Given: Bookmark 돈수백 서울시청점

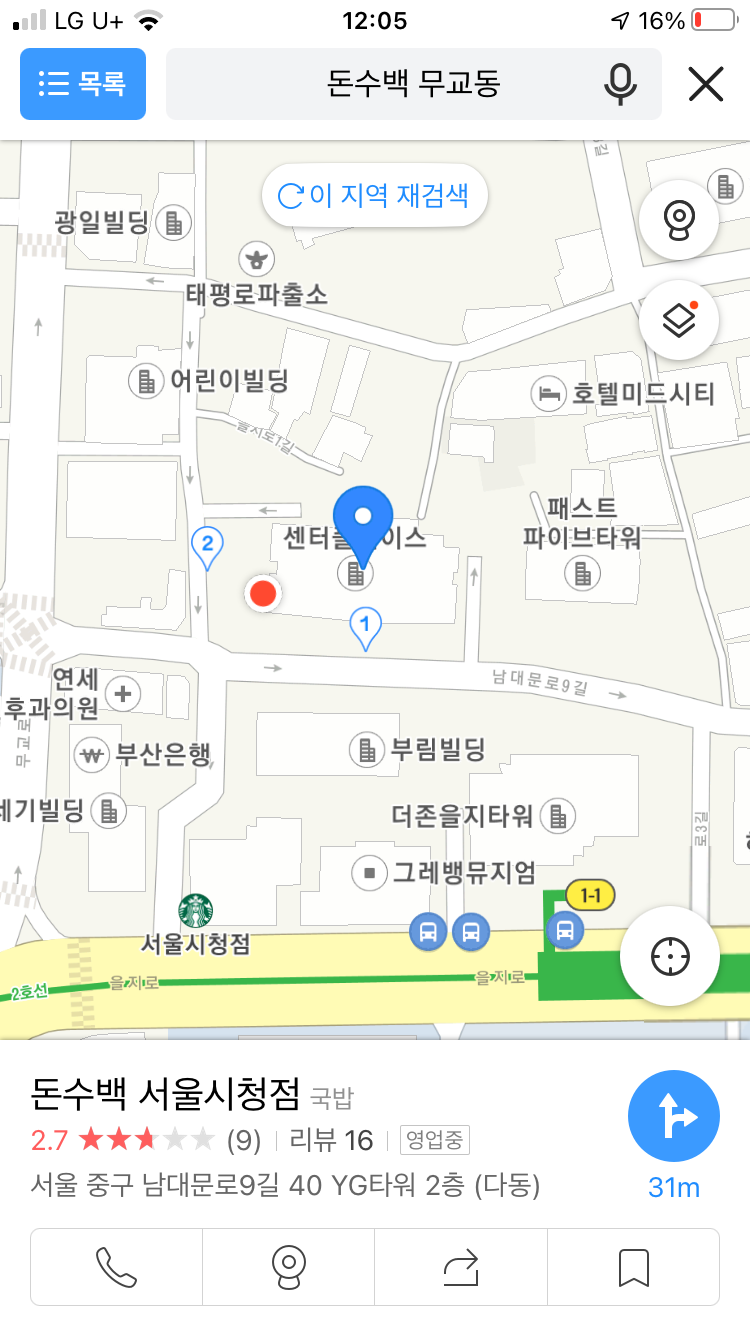Looking at the screenshot, I should coord(634,1267).
